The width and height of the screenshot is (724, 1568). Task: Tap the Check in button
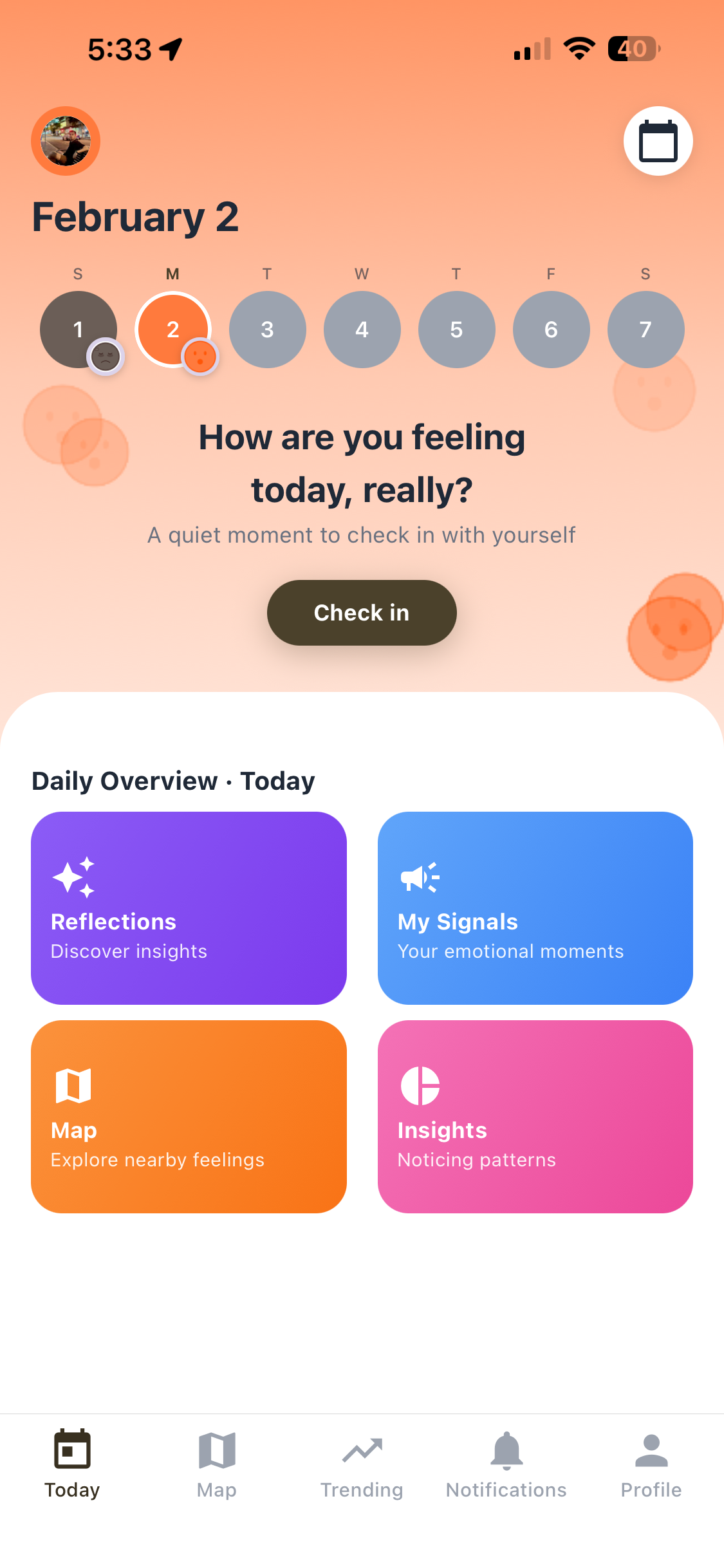[x=362, y=612]
